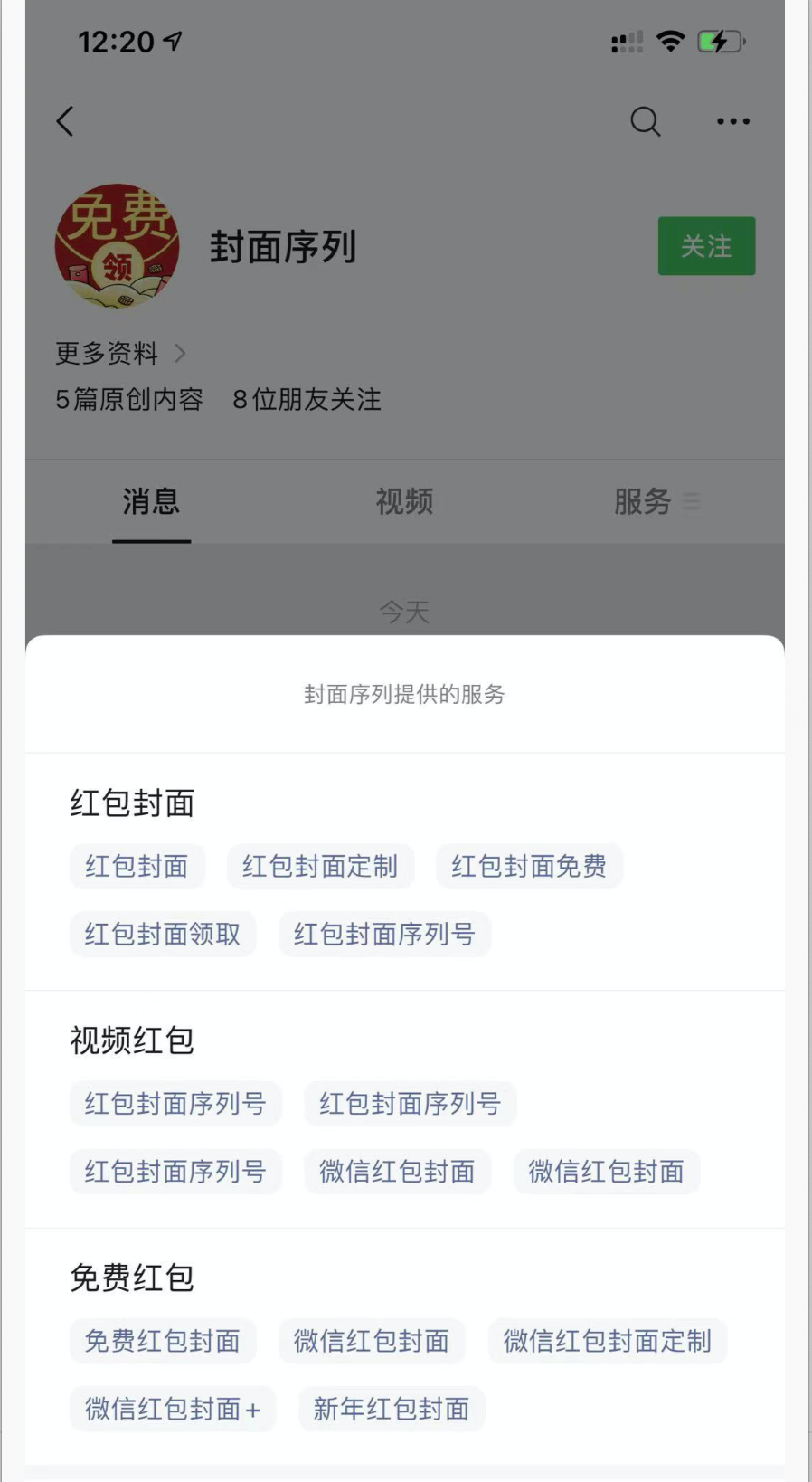Tap the 微信红包封面+ chip

click(172, 1409)
